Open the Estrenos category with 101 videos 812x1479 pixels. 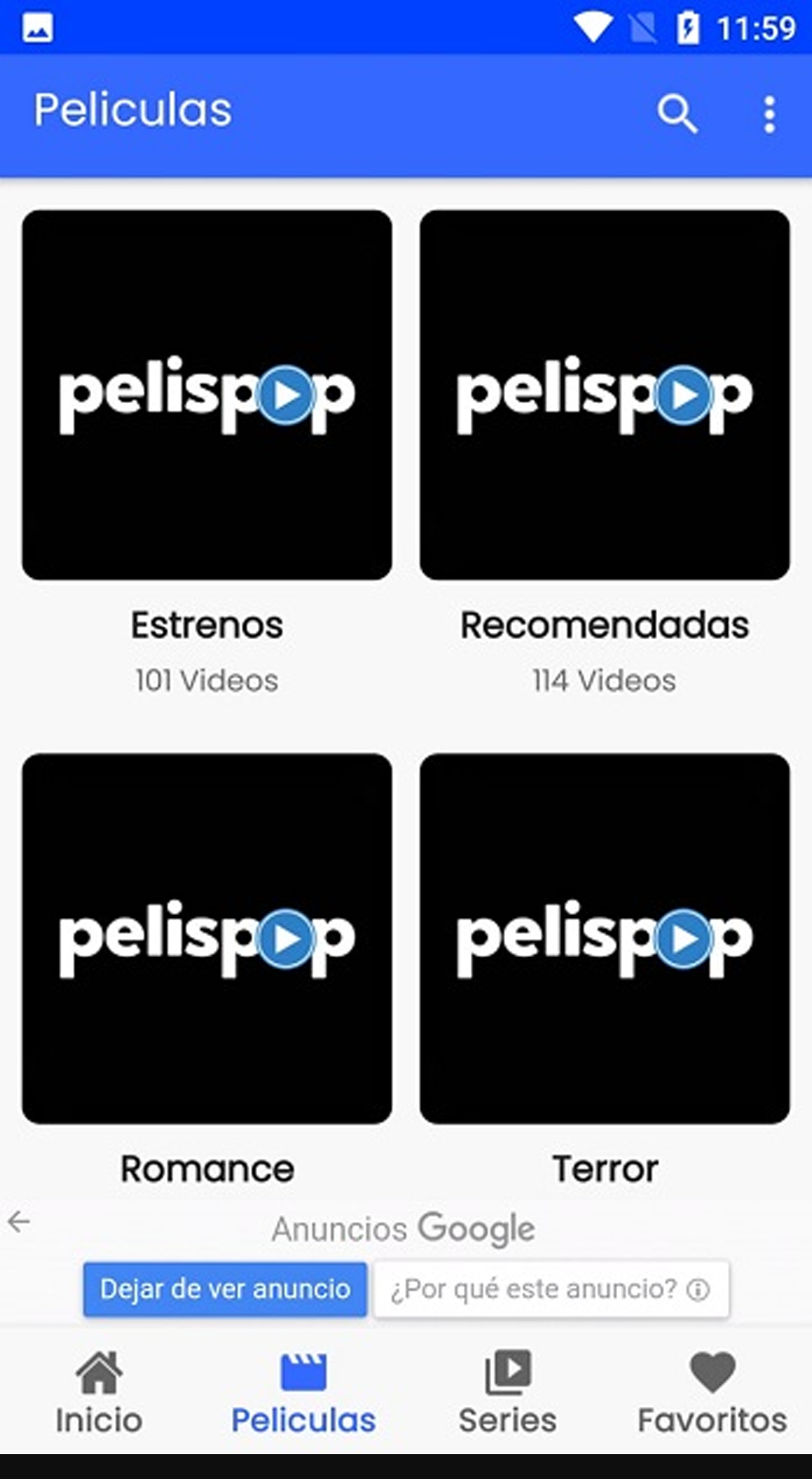207,395
